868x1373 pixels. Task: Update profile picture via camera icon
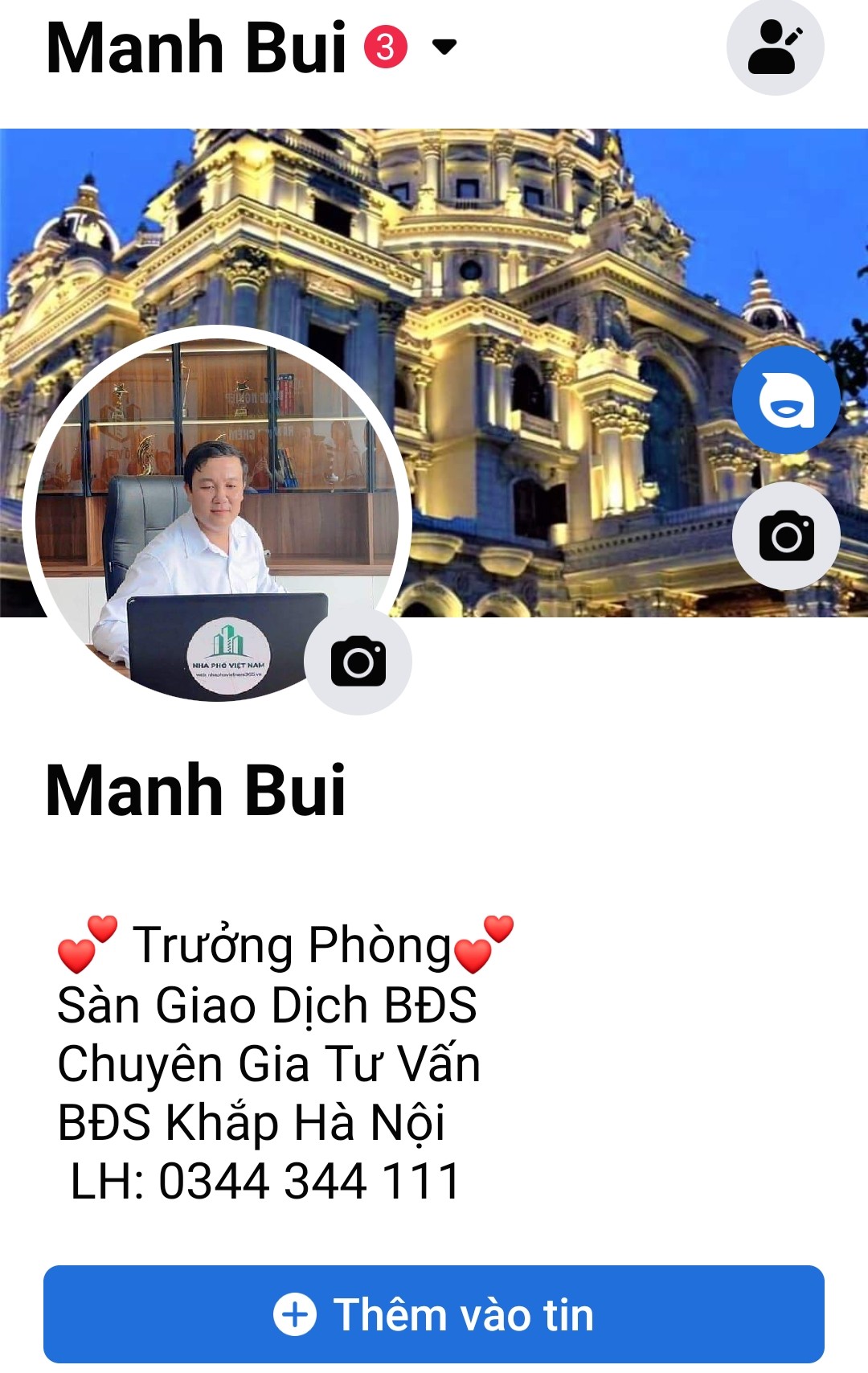tap(358, 661)
